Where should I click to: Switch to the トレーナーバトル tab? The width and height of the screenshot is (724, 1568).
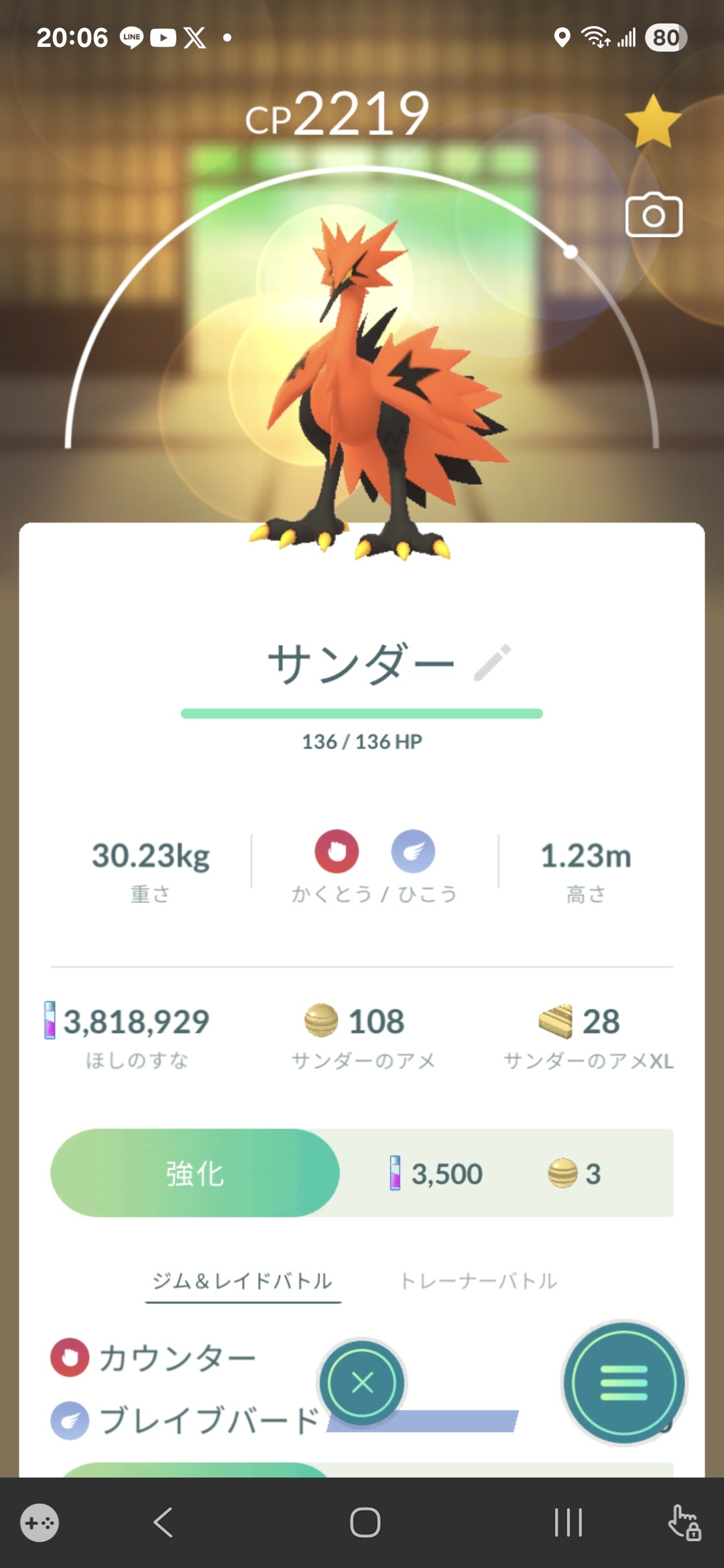[x=479, y=1281]
